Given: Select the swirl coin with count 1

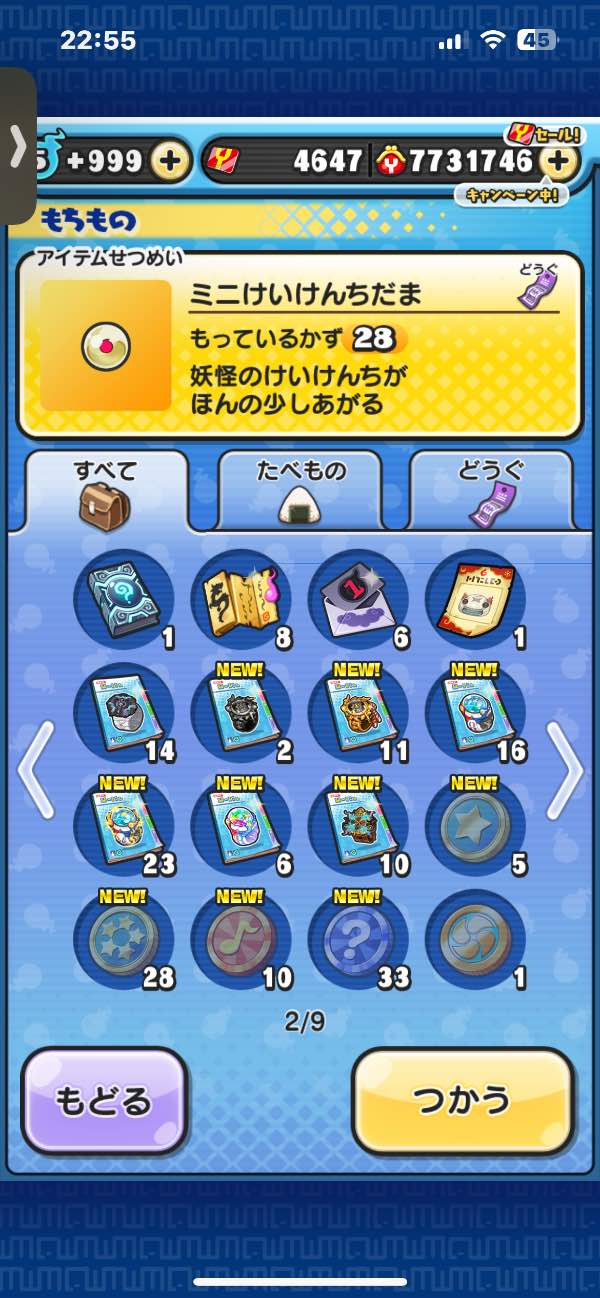Looking at the screenshot, I should click(475, 940).
